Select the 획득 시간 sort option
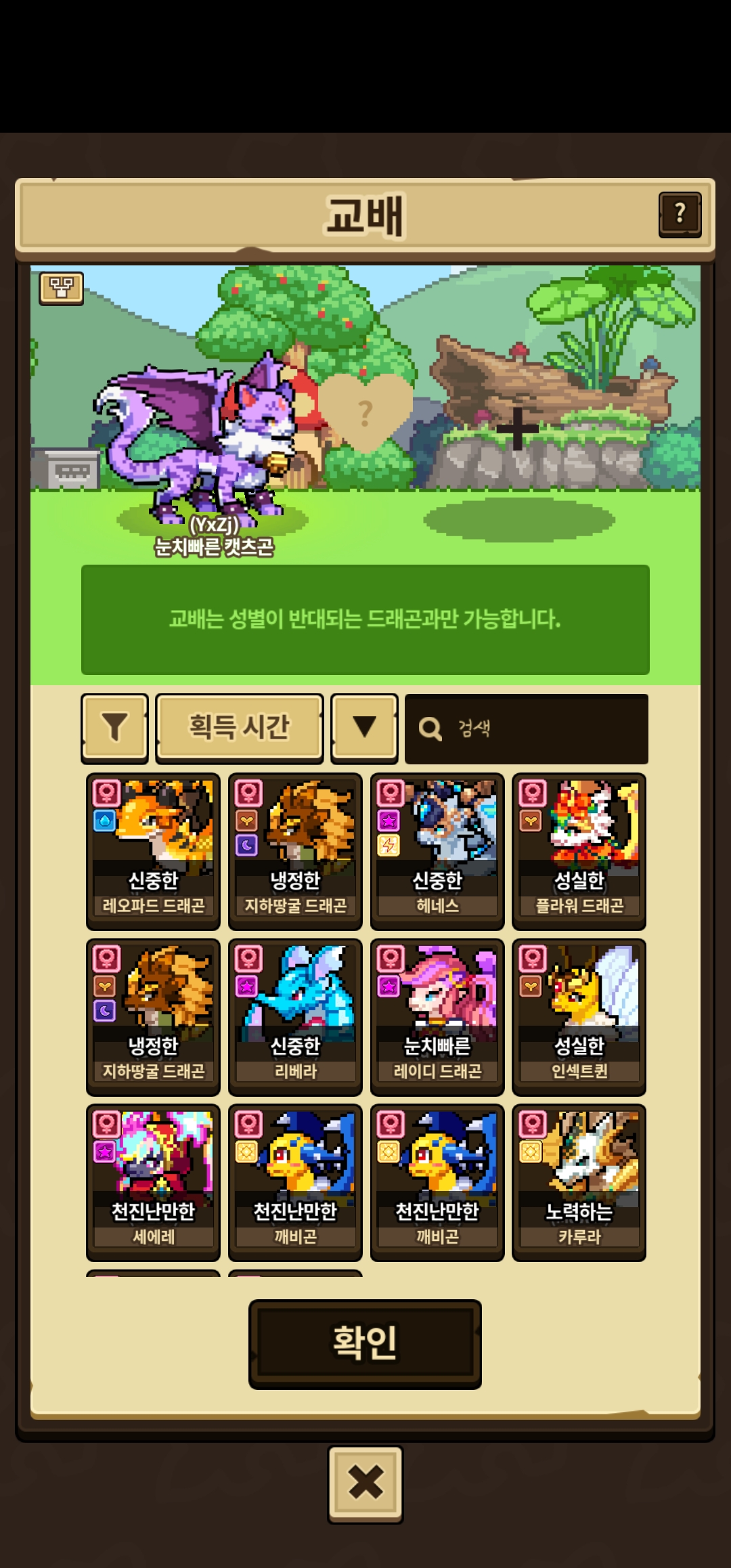Viewport: 731px width, 1568px height. [x=239, y=728]
